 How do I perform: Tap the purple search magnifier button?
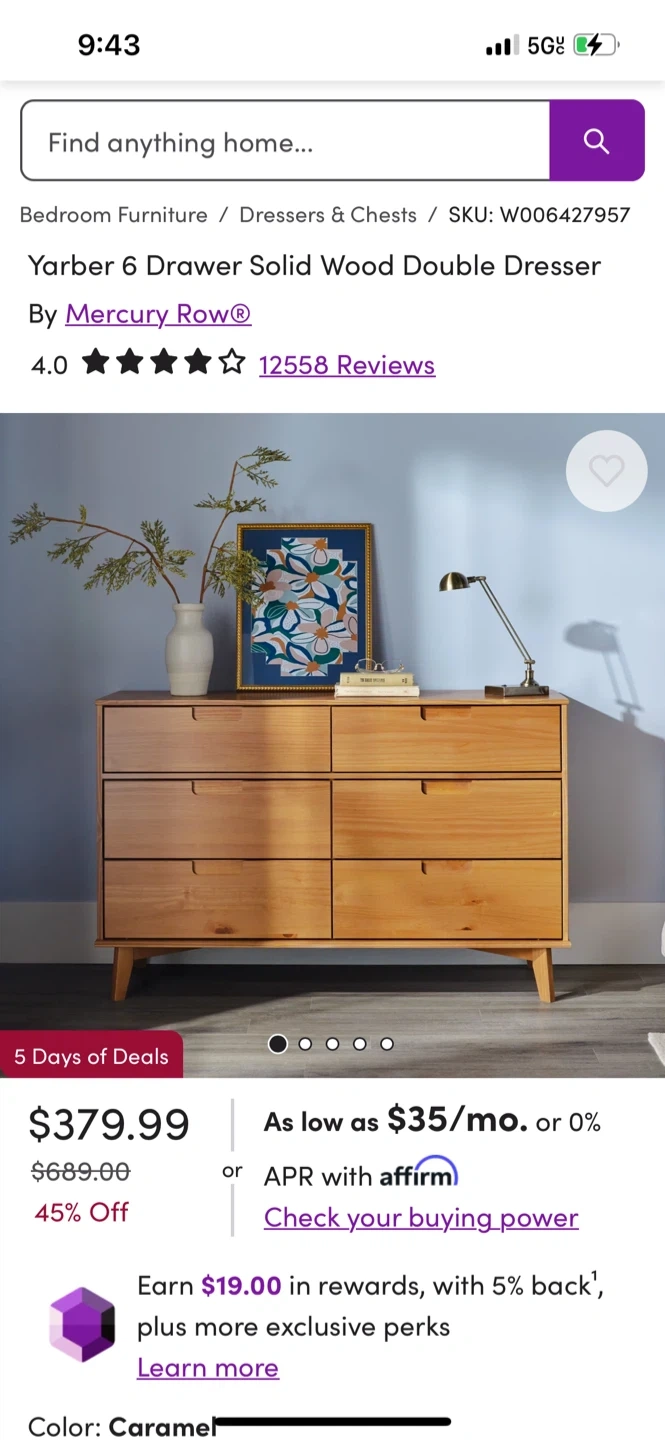pos(596,141)
